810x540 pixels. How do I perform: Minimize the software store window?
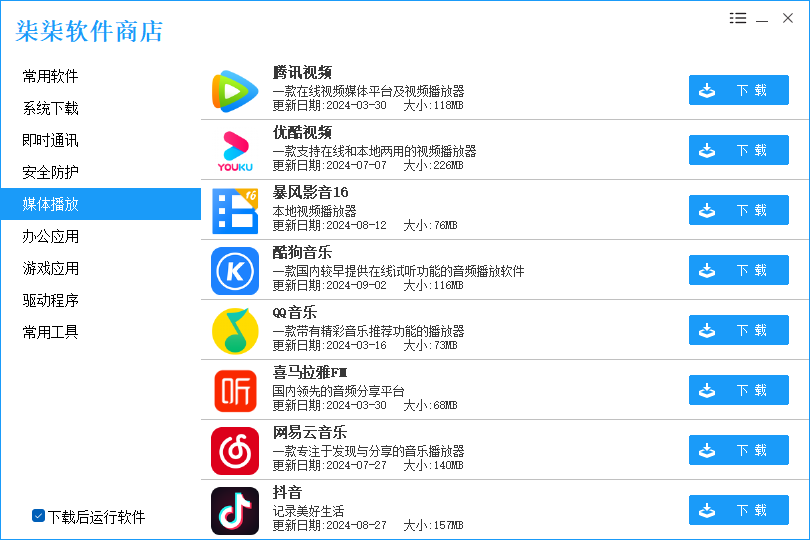point(762,19)
